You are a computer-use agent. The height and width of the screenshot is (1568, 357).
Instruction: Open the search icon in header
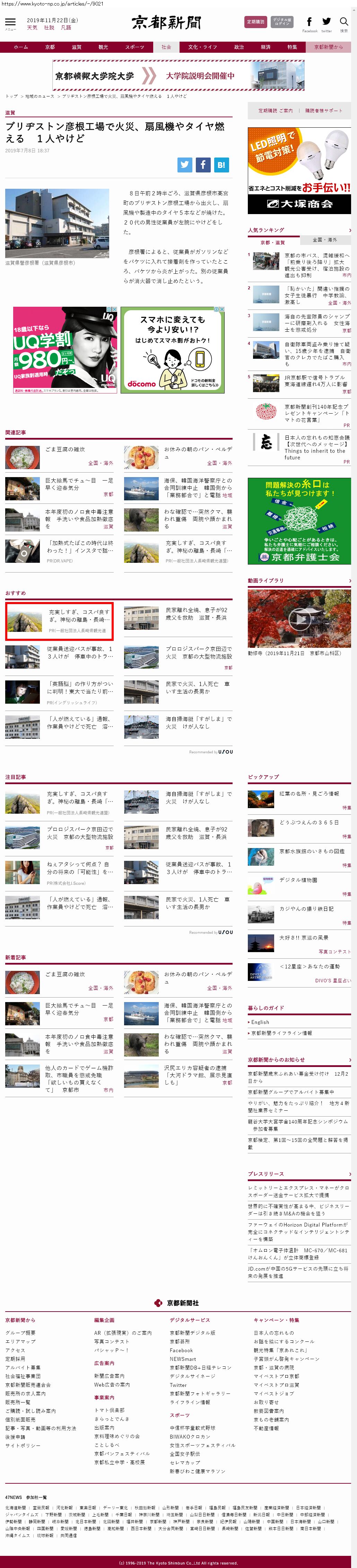(343, 23)
